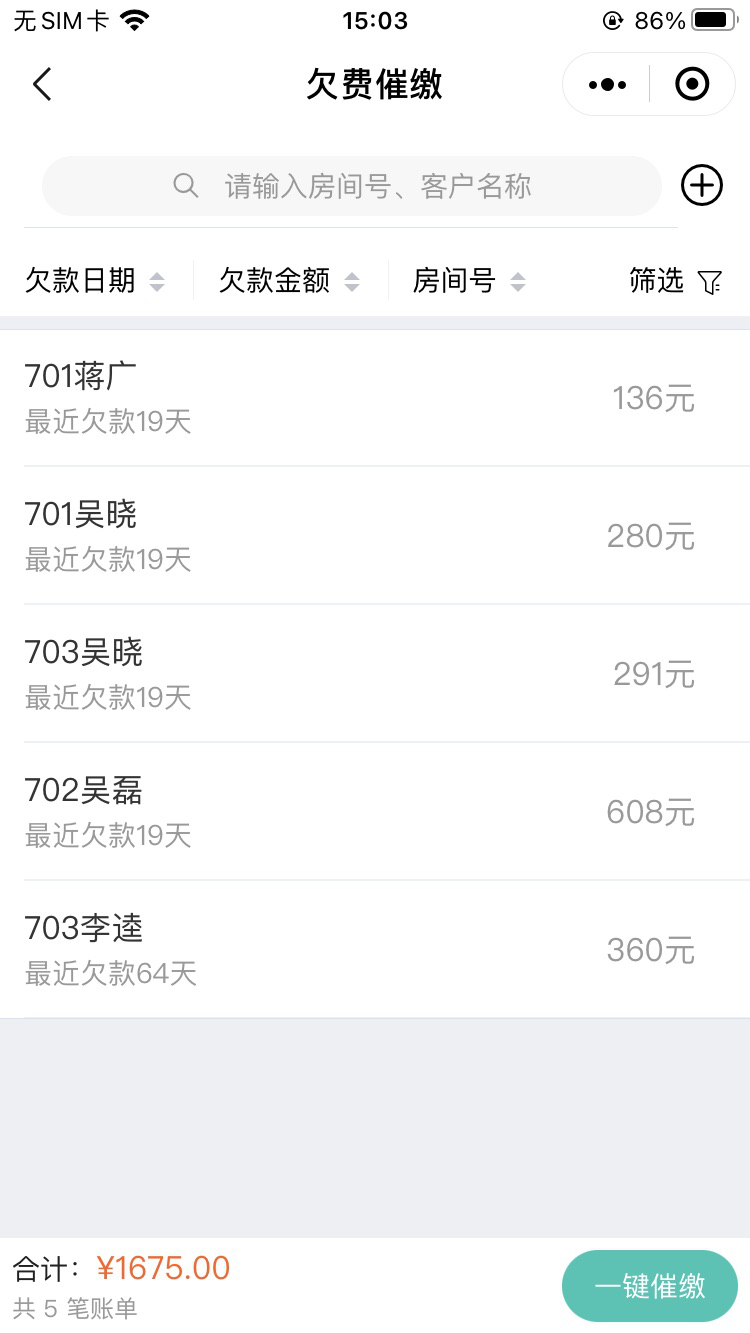The width and height of the screenshot is (750, 1333).
Task: Open the mini program more options menu
Action: pyautogui.click(x=607, y=85)
